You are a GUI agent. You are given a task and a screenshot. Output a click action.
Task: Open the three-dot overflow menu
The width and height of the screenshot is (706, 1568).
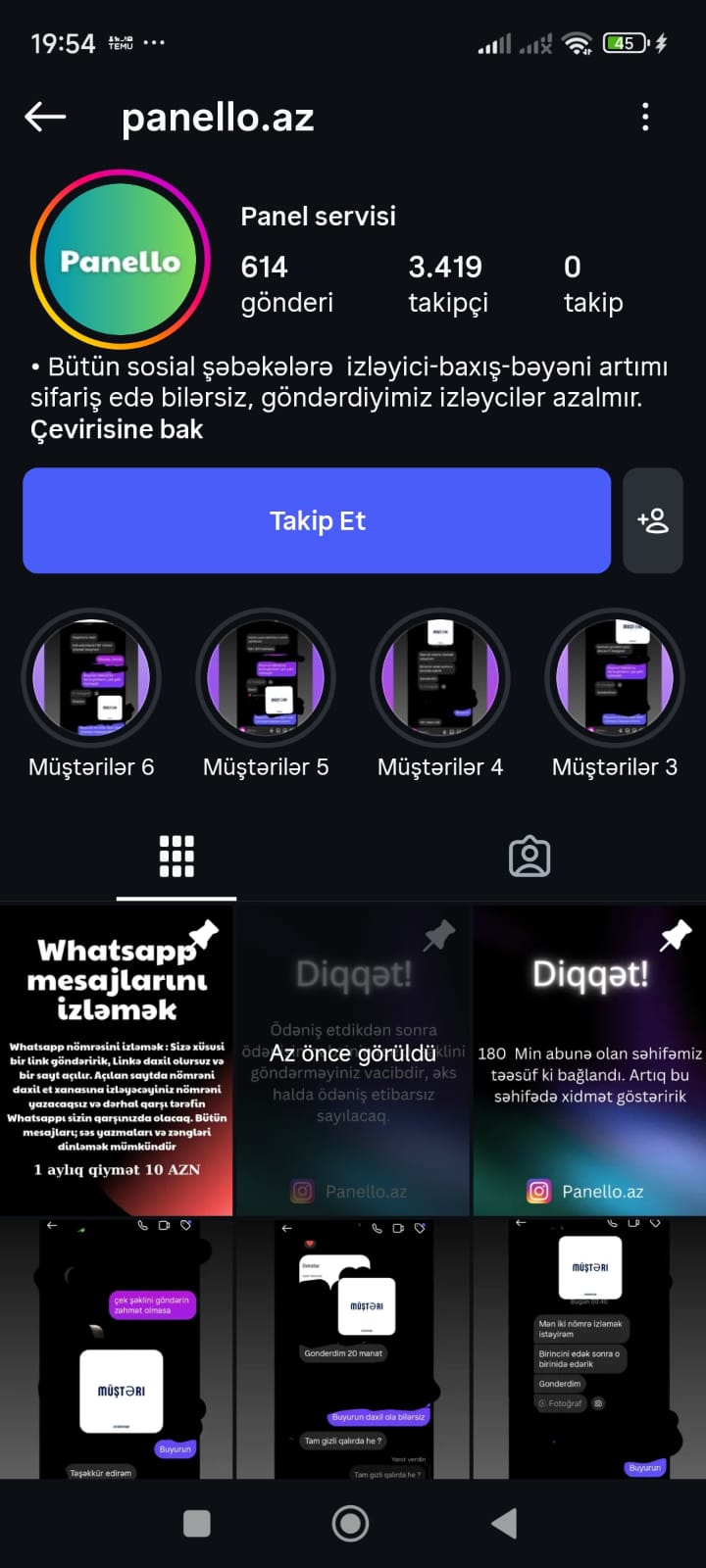645,118
